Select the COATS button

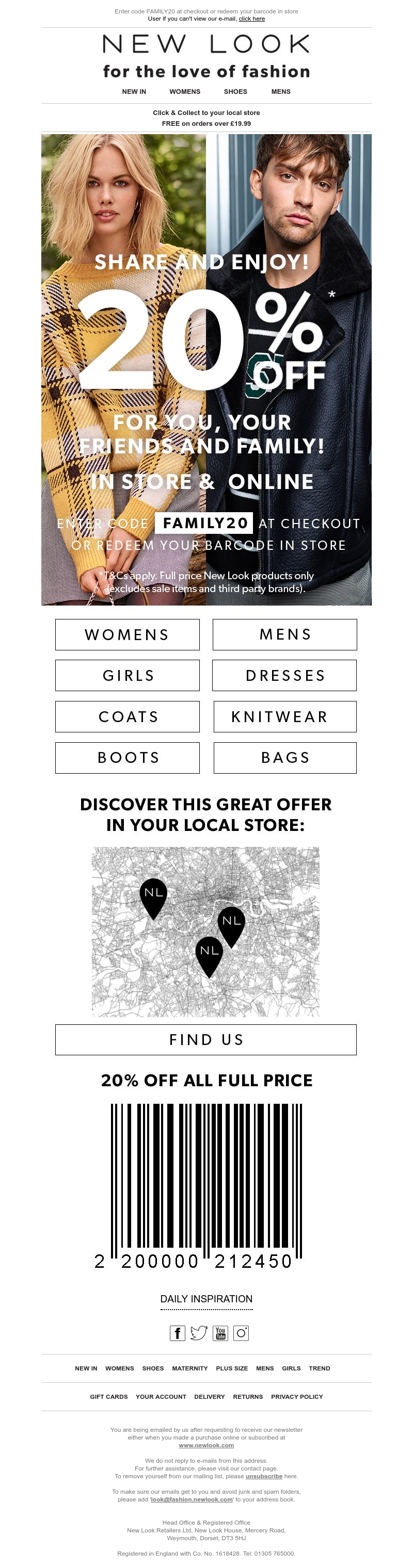[x=128, y=716]
